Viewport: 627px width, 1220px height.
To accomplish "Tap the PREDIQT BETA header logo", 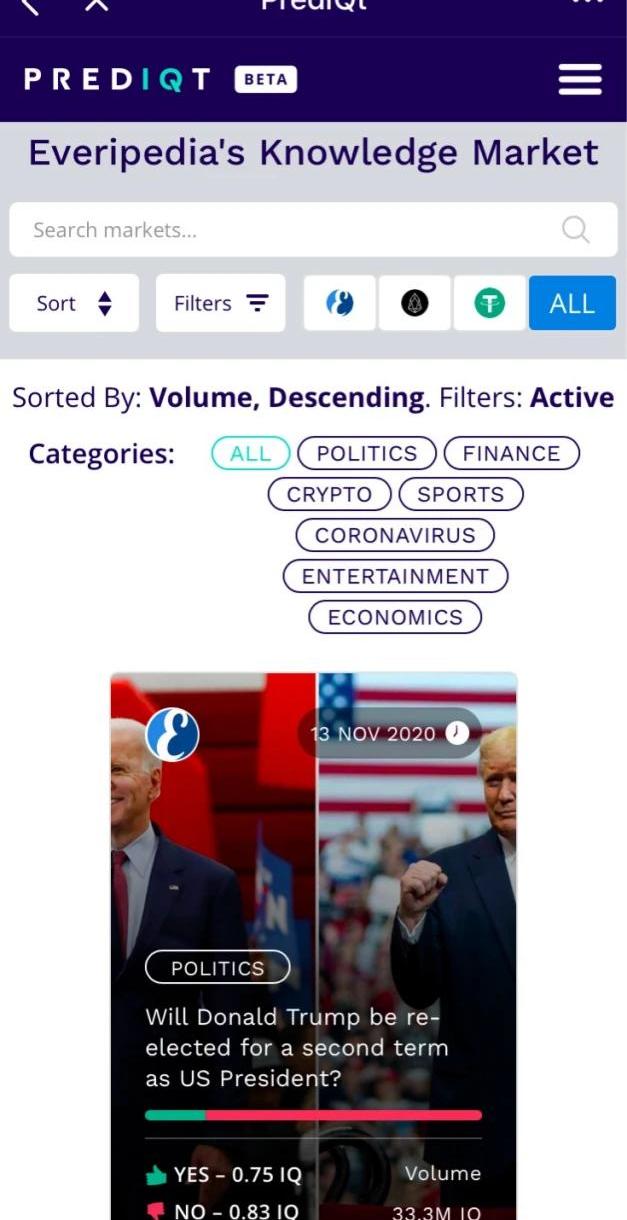I will click(x=160, y=79).
